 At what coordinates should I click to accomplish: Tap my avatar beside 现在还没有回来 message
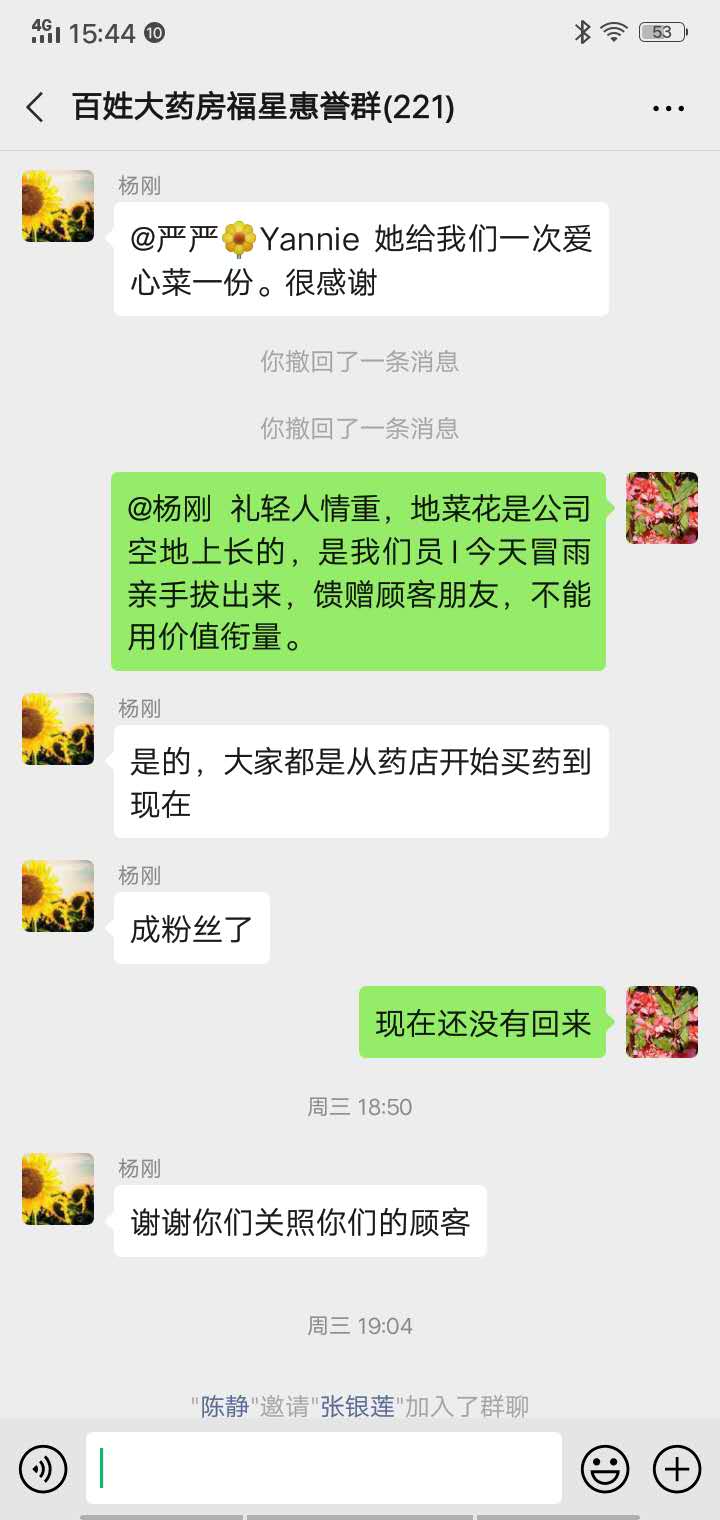(661, 1022)
